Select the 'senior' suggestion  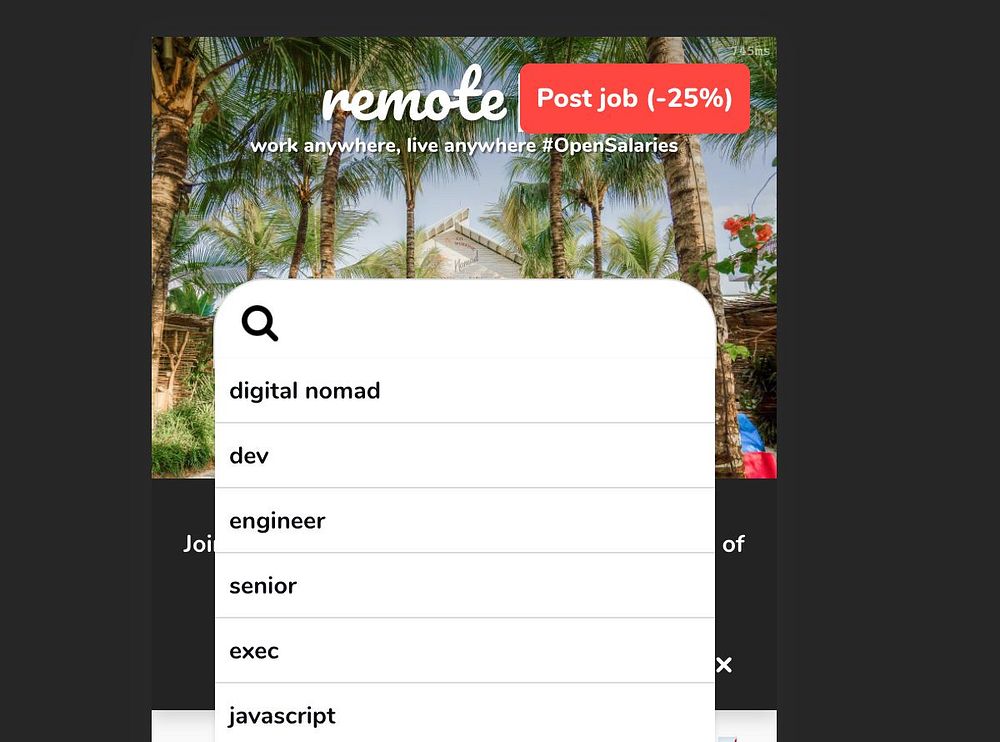464,586
